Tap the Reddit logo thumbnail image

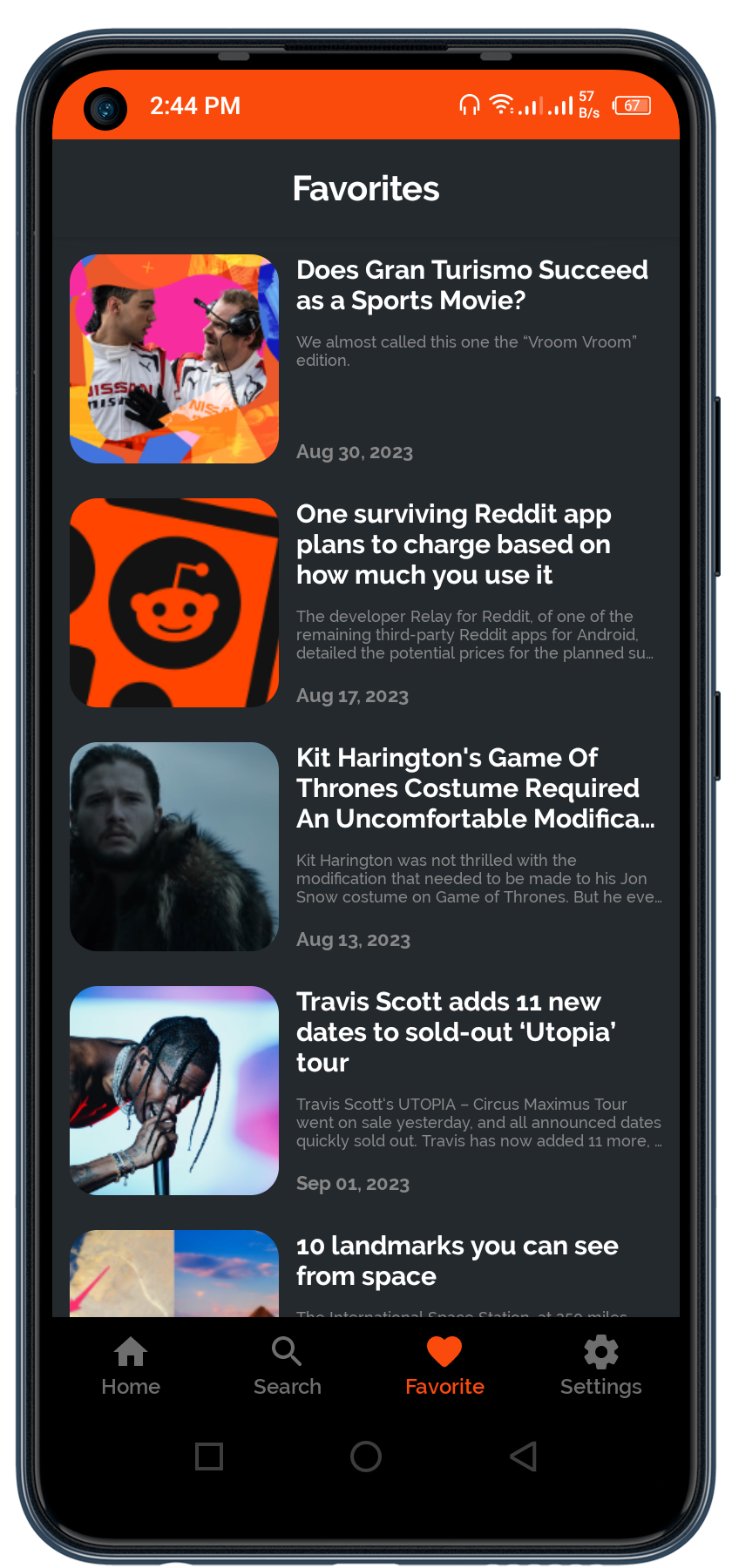[174, 602]
